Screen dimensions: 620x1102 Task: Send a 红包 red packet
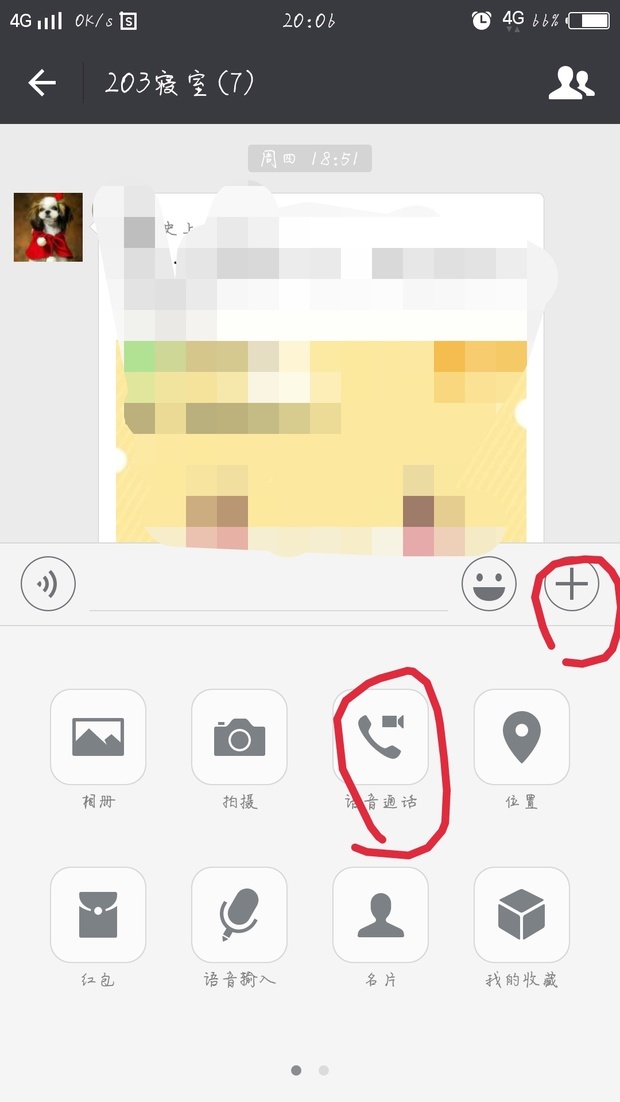[x=98, y=914]
